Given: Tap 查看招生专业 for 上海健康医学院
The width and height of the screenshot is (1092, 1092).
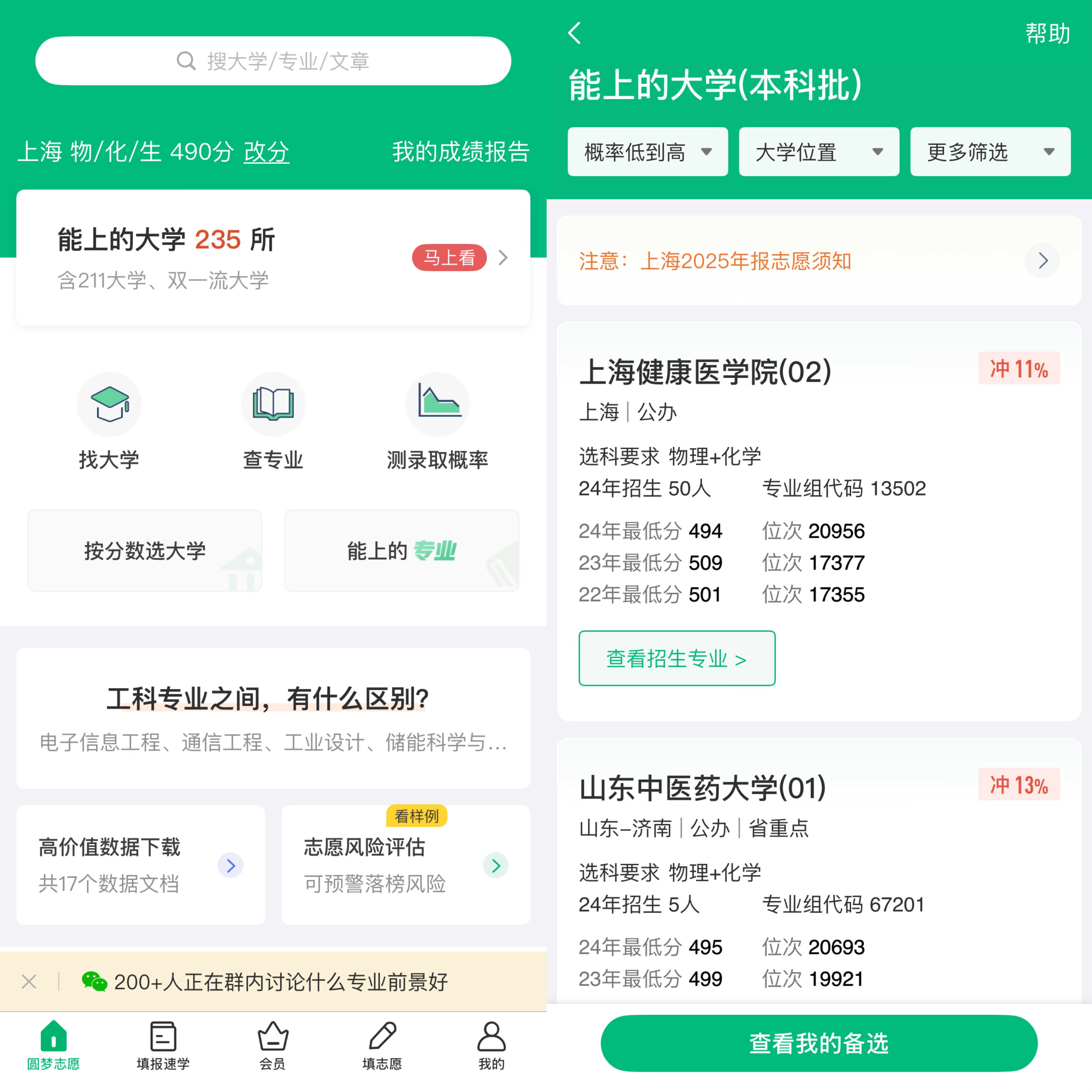Looking at the screenshot, I should coord(677,659).
